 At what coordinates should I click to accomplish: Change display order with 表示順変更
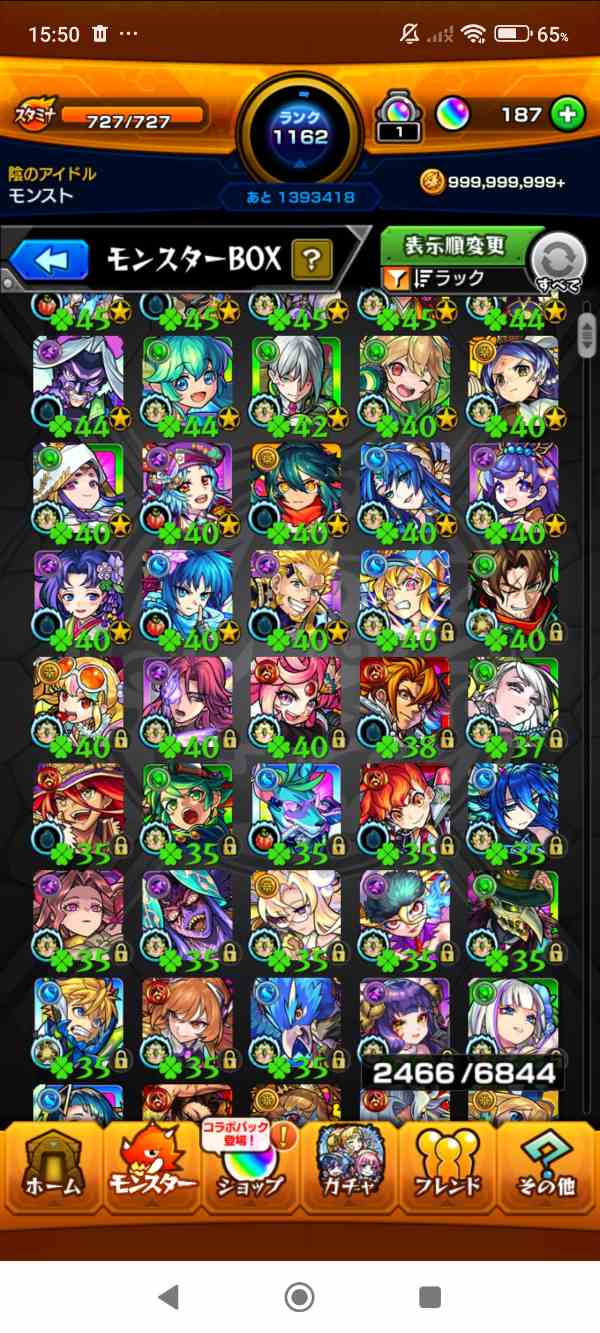(x=455, y=245)
